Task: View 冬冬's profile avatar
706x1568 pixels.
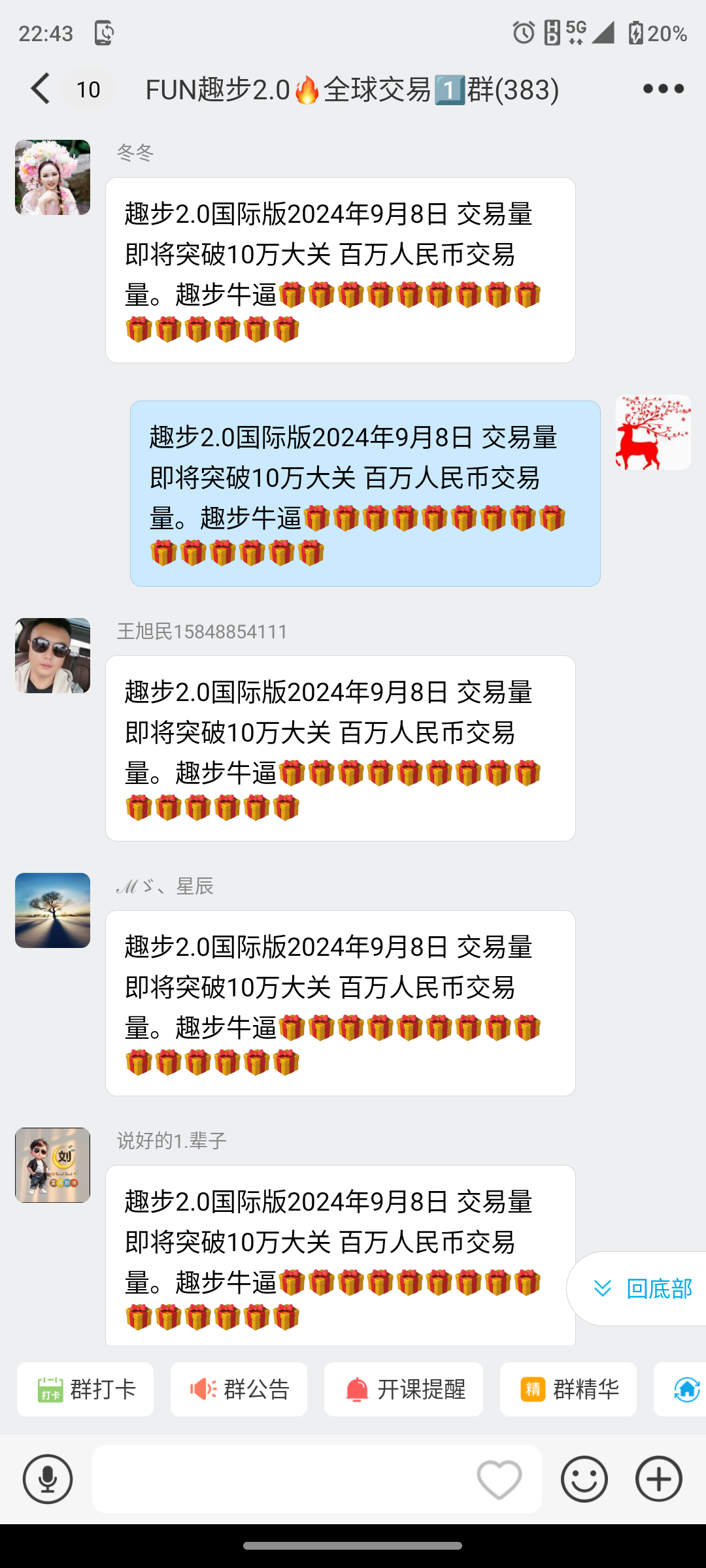Action: pos(52,177)
